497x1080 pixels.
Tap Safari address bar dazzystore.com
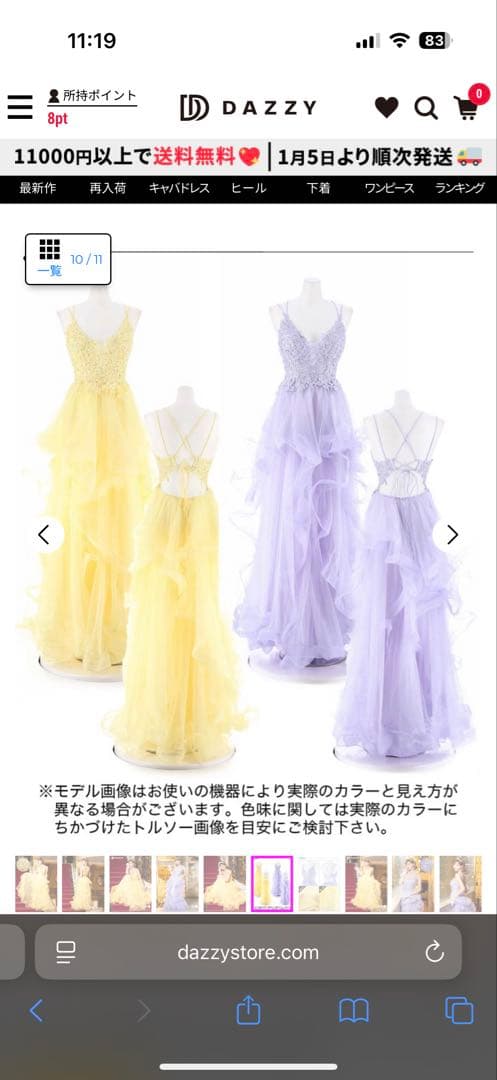[x=248, y=953]
